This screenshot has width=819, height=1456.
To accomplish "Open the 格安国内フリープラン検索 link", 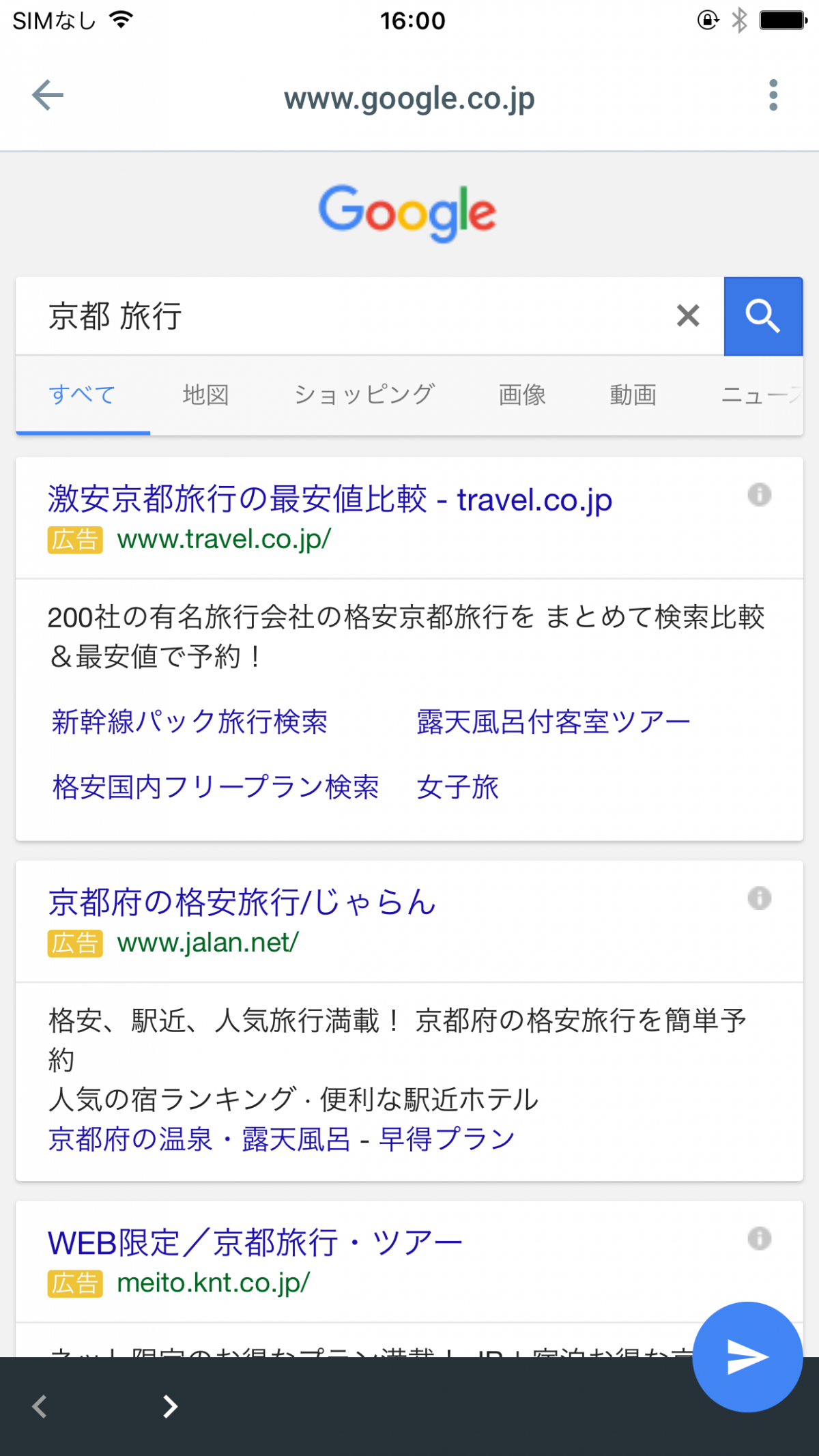I will (216, 787).
